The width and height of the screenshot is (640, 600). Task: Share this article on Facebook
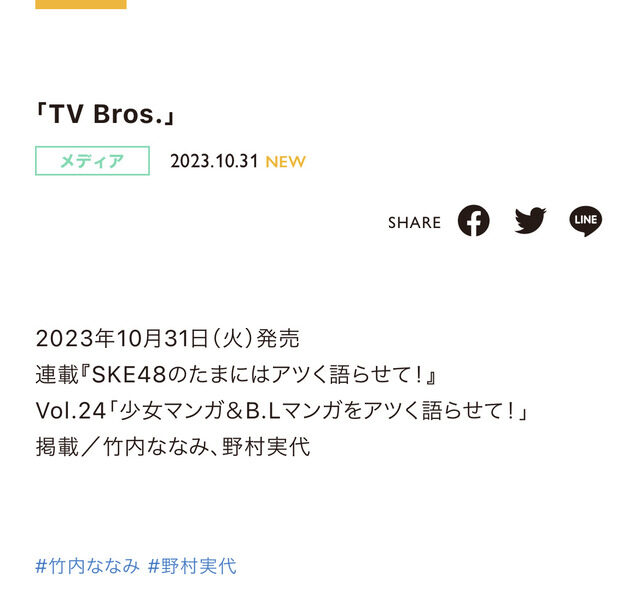pos(474,221)
